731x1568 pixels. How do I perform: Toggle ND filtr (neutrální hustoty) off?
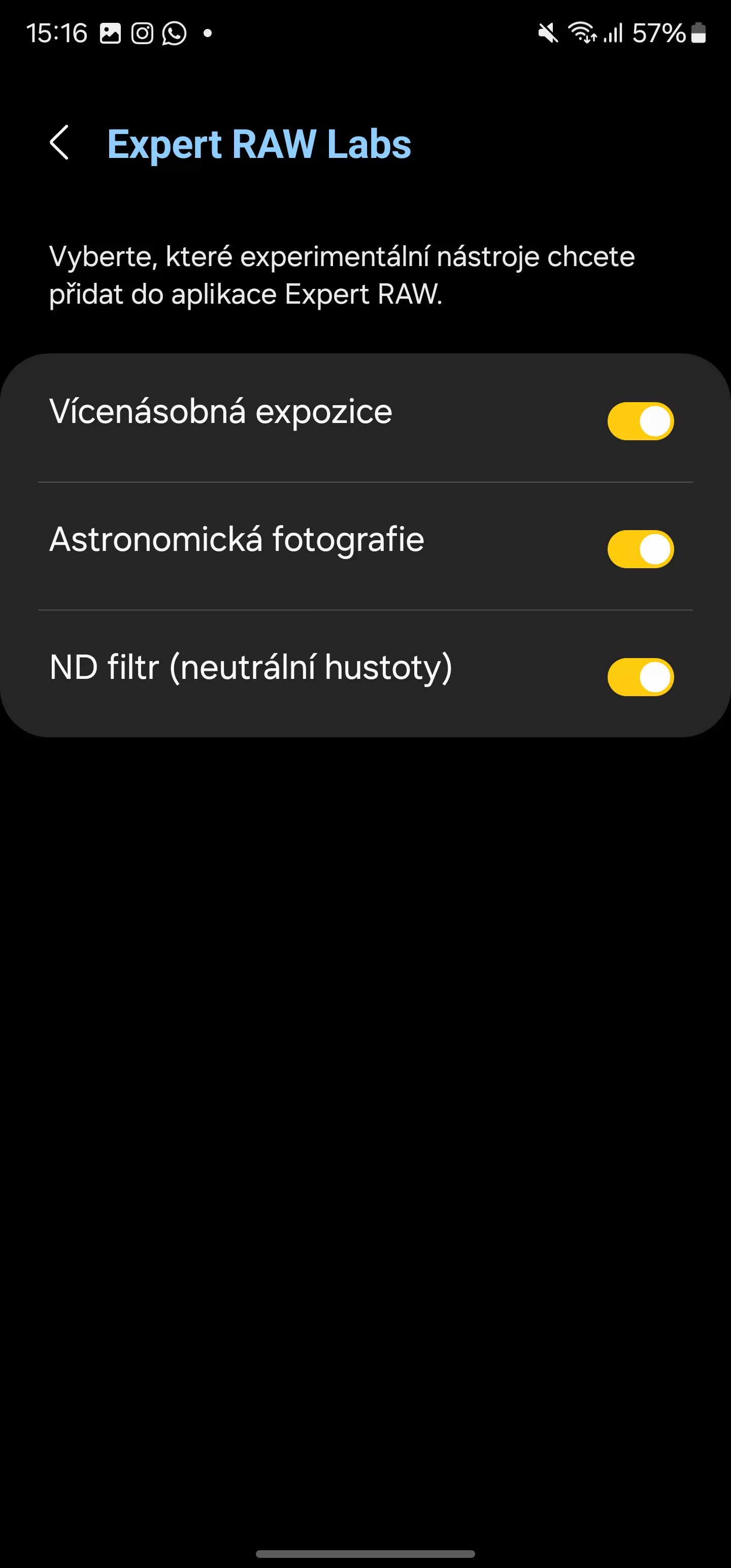coord(640,676)
